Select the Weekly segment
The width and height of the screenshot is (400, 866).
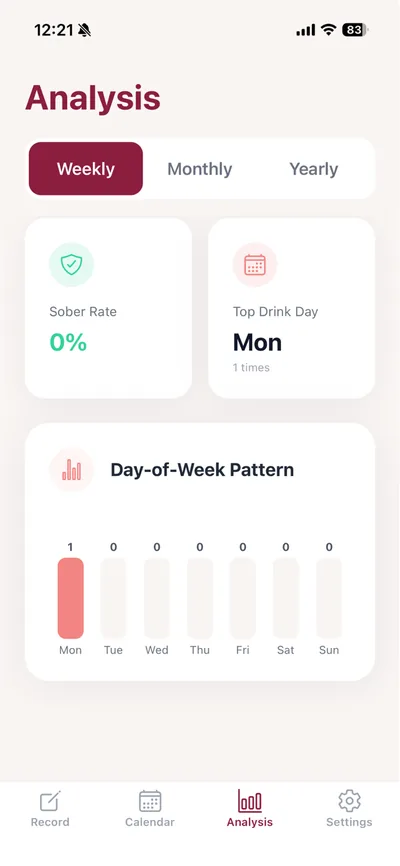pos(86,169)
